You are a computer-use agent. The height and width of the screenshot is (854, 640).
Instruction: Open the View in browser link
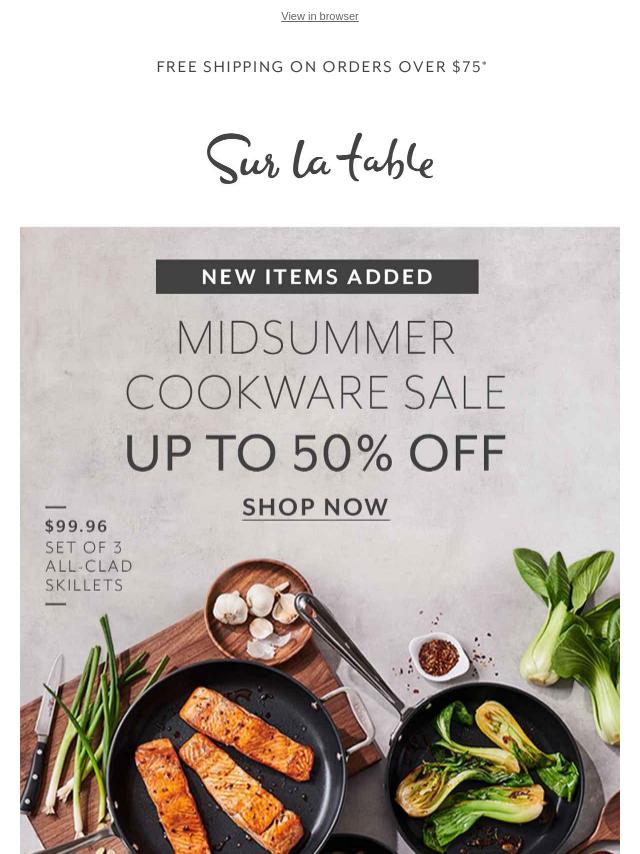pos(319,16)
